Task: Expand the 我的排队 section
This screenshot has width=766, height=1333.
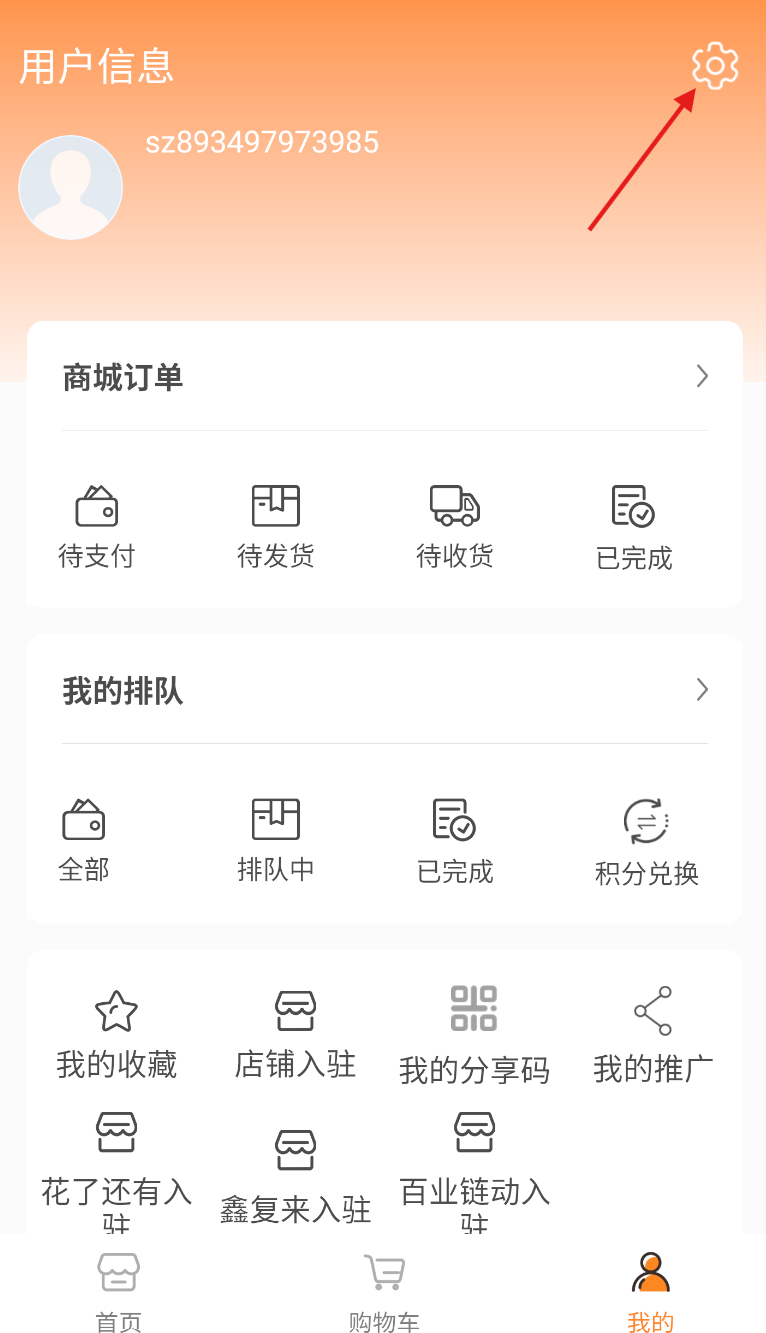Action: (x=384, y=690)
